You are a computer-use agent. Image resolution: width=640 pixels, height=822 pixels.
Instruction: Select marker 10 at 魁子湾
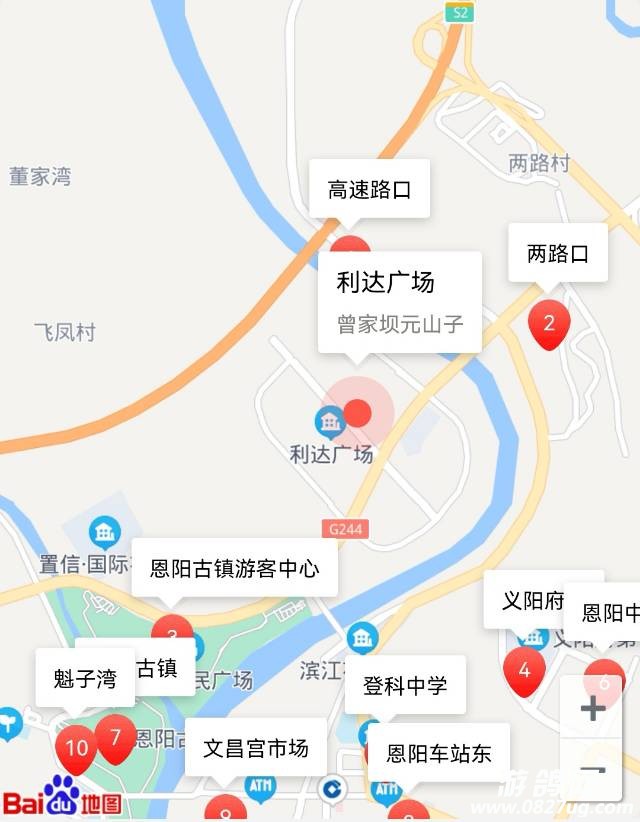click(x=77, y=747)
